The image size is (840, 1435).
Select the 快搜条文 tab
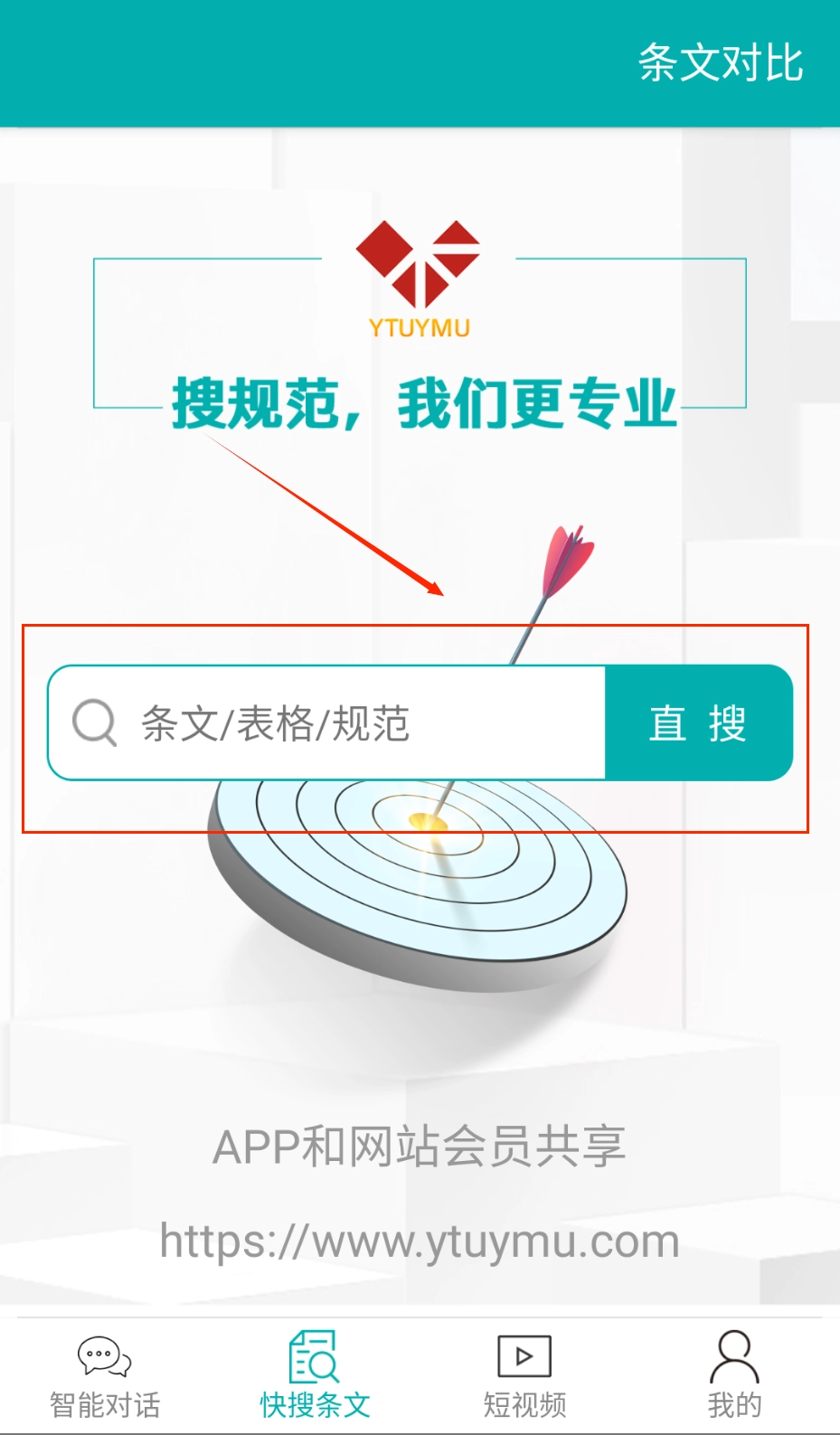point(315,1374)
